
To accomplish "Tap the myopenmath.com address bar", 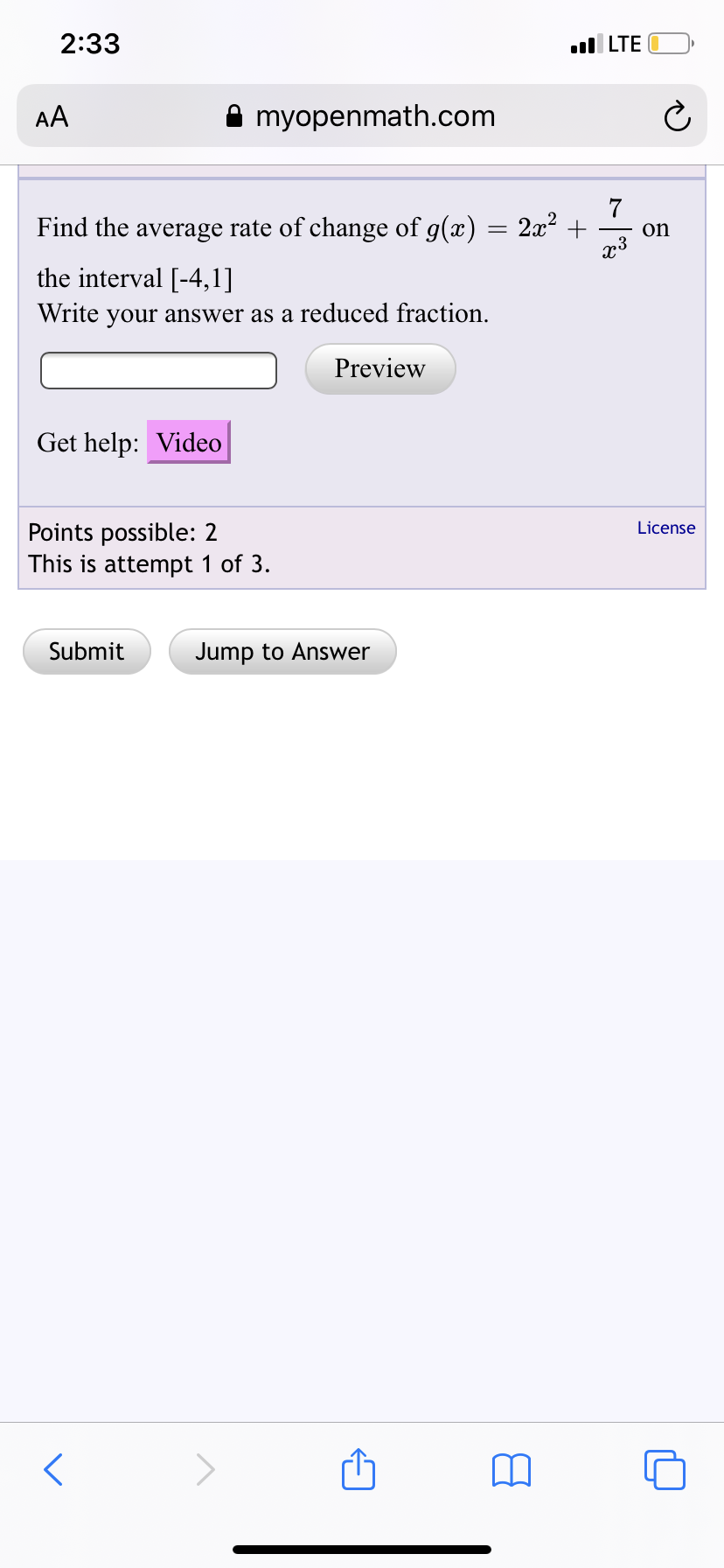I will tap(362, 115).
